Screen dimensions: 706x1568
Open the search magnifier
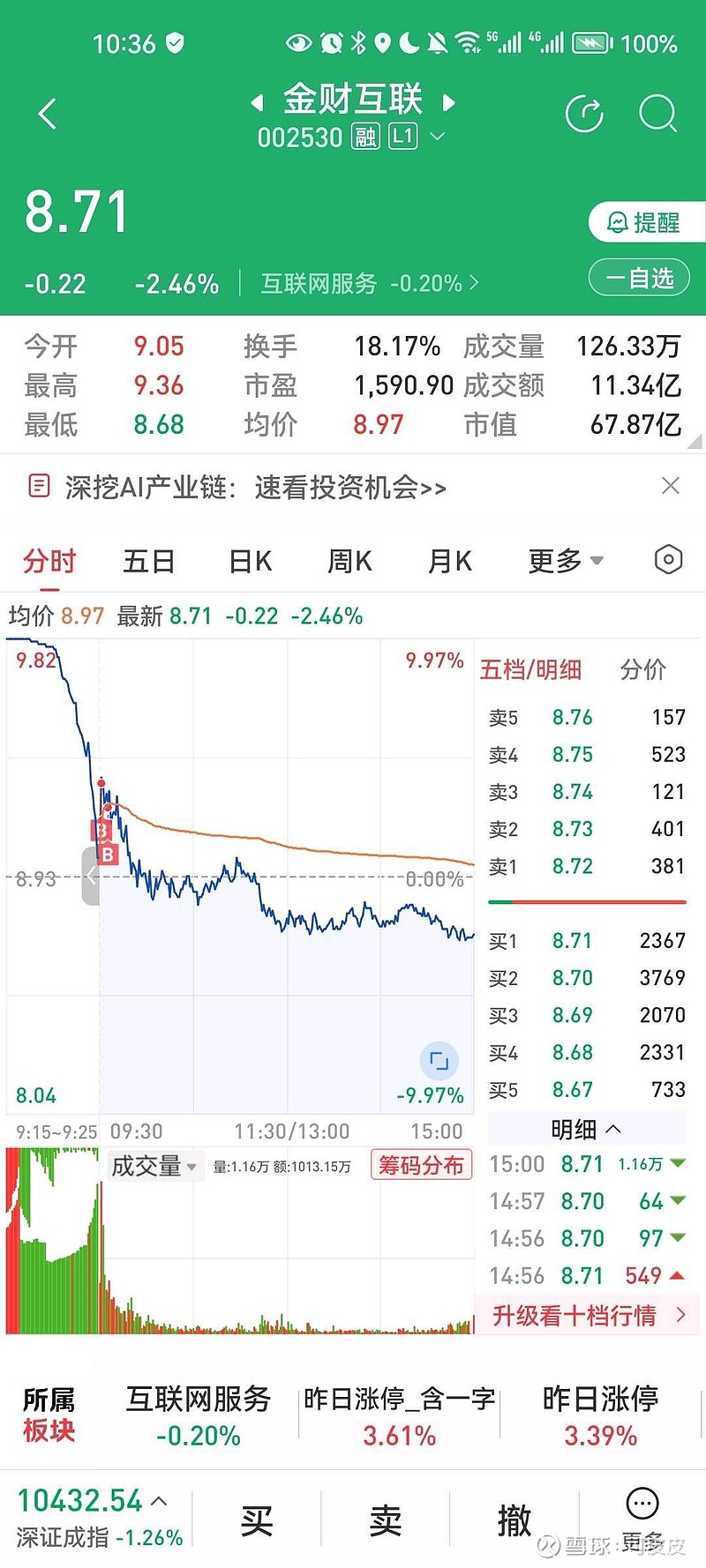coord(657,113)
